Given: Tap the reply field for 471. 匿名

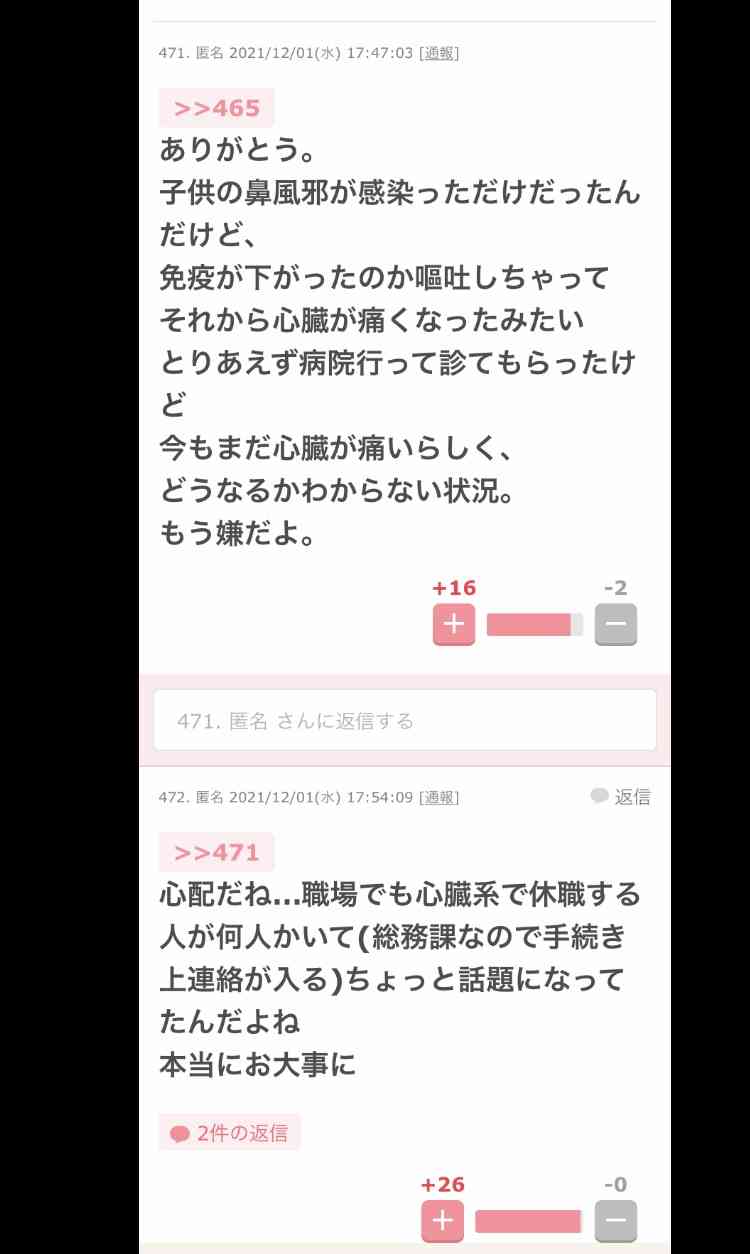Looking at the screenshot, I should tap(404, 720).
